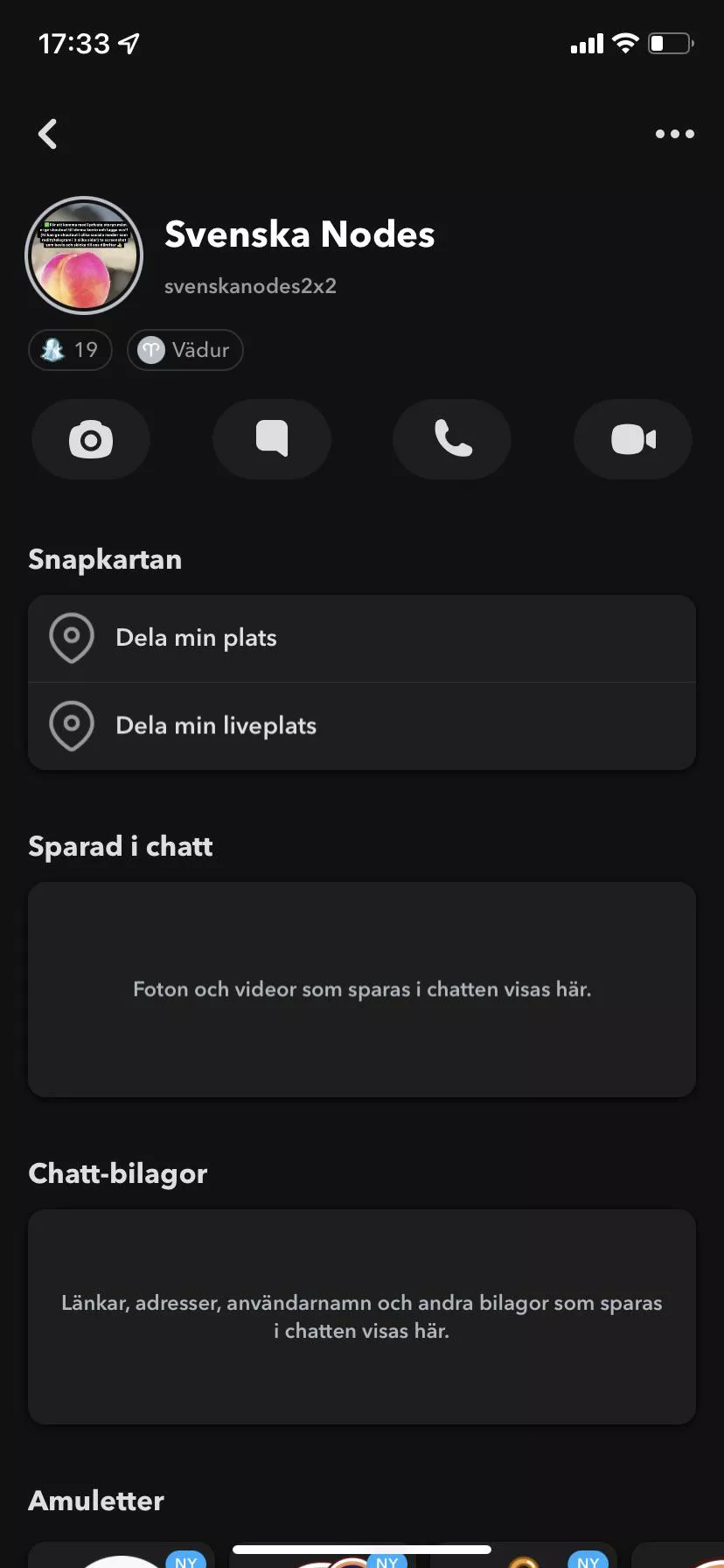Start a video call with Svenska Nodes
The height and width of the screenshot is (1568, 724).
[x=633, y=439]
